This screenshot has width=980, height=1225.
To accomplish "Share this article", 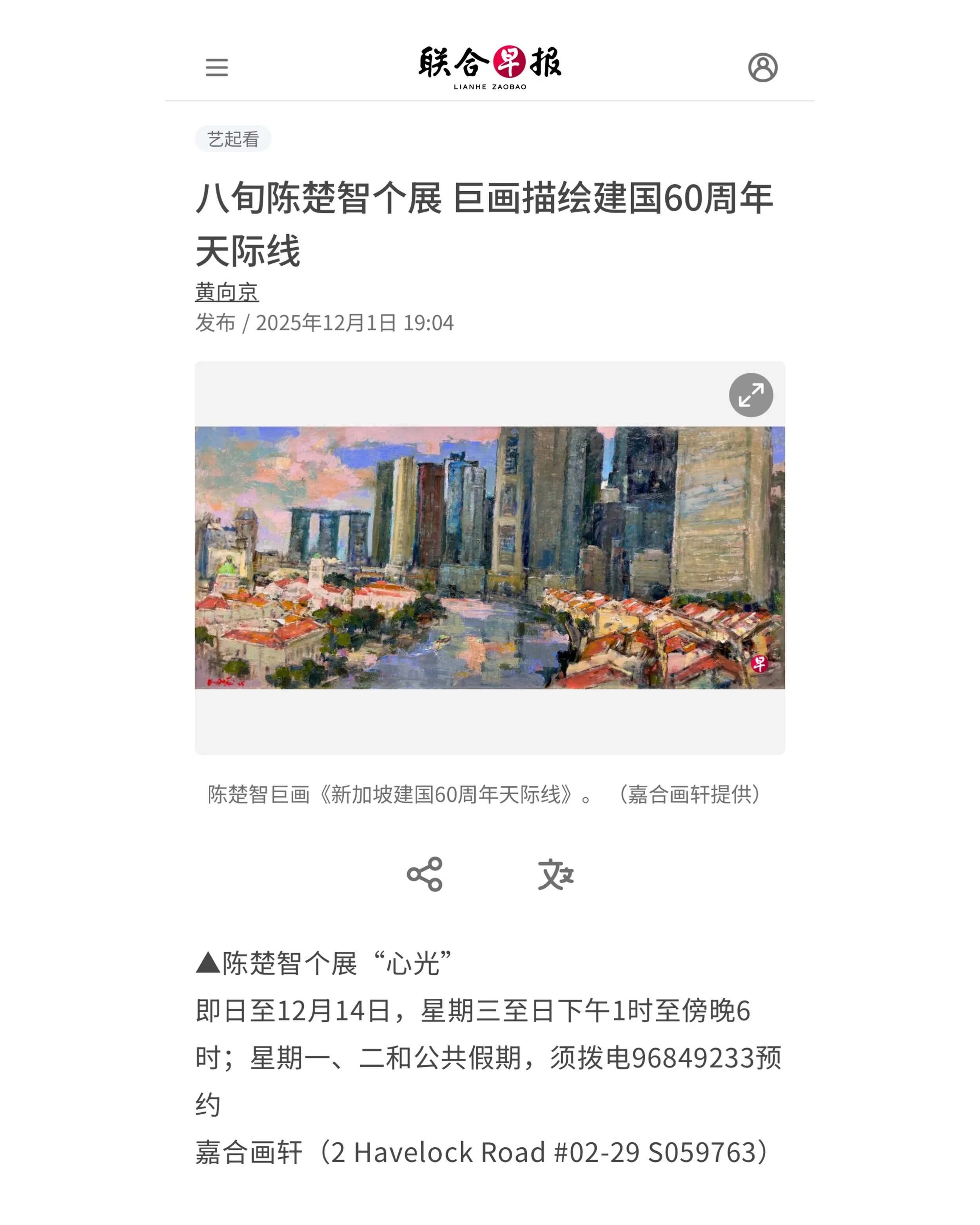I will point(425,874).
